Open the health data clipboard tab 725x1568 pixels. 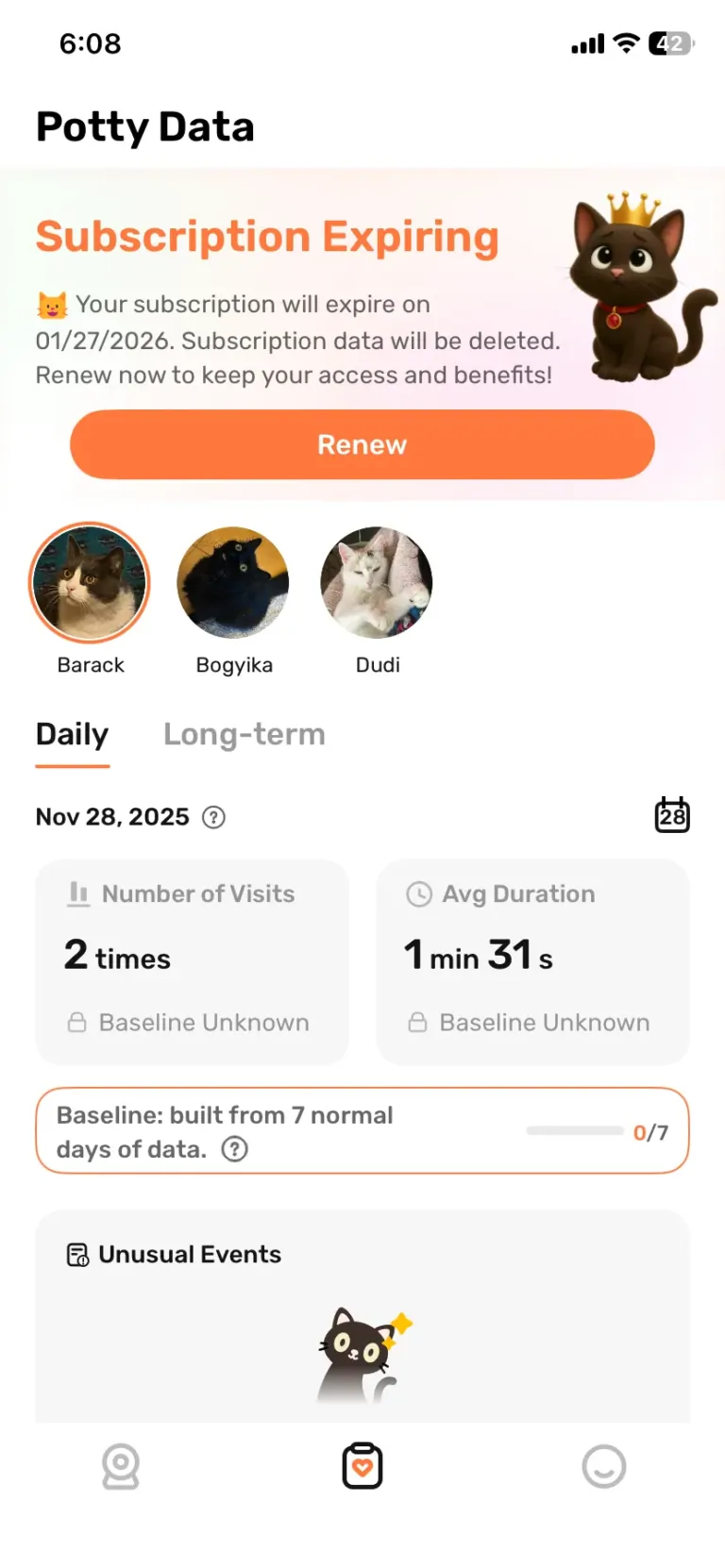pyautogui.click(x=362, y=1466)
